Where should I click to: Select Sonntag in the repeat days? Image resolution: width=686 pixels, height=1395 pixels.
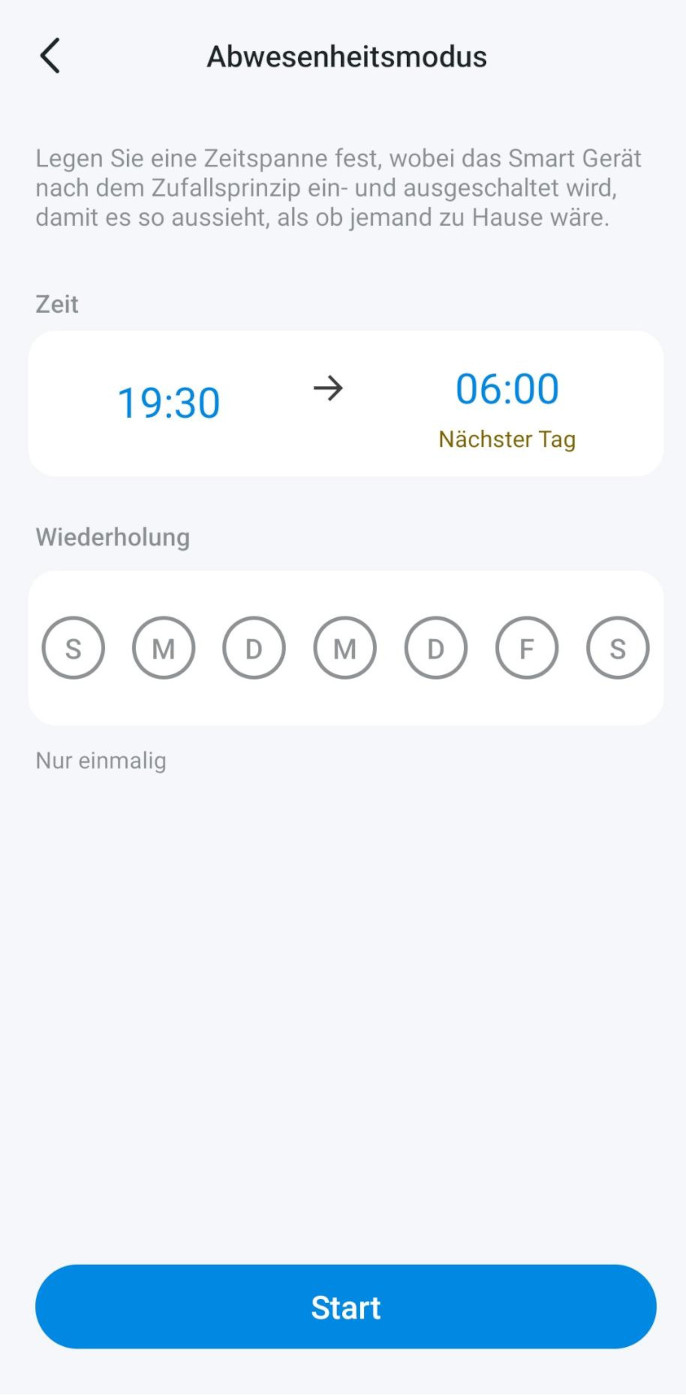[73, 648]
